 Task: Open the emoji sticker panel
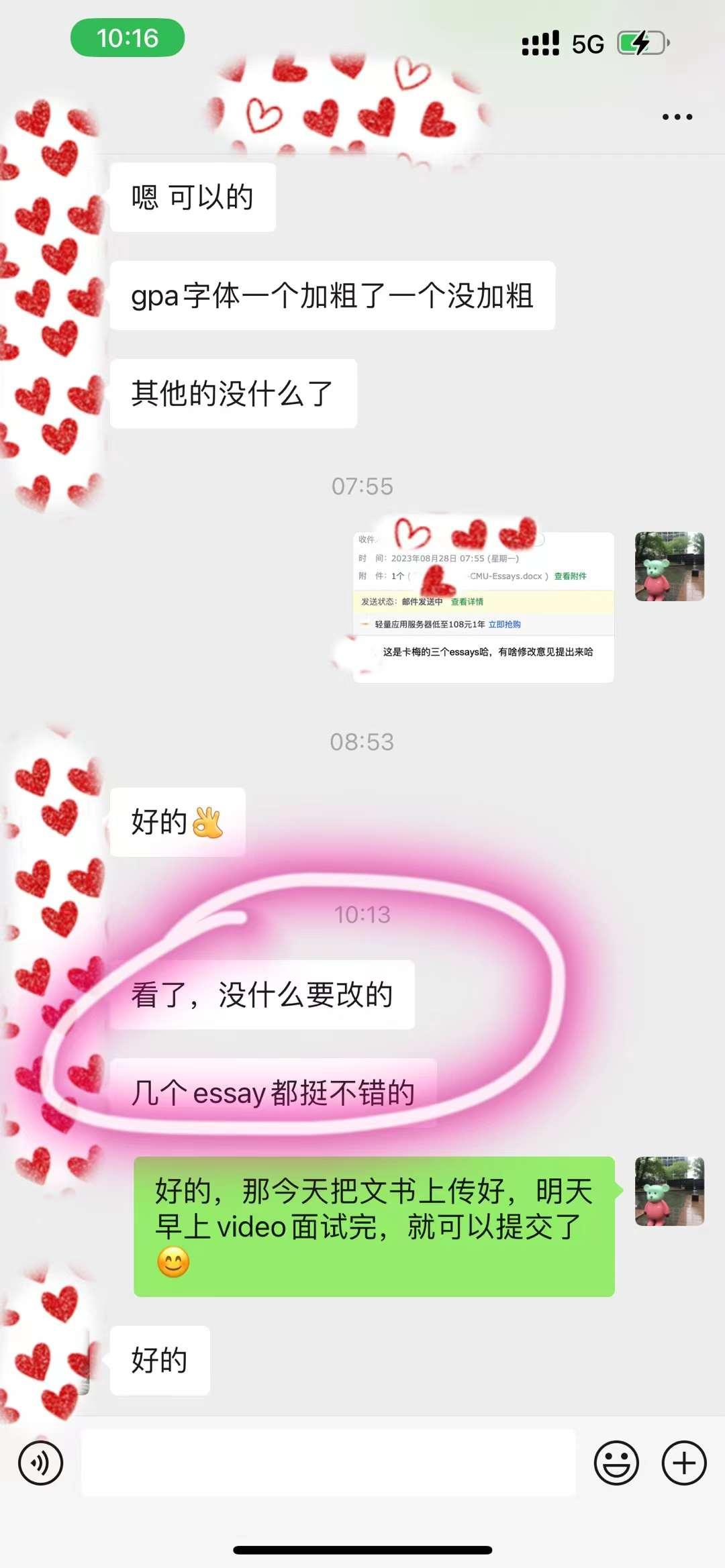616,1463
